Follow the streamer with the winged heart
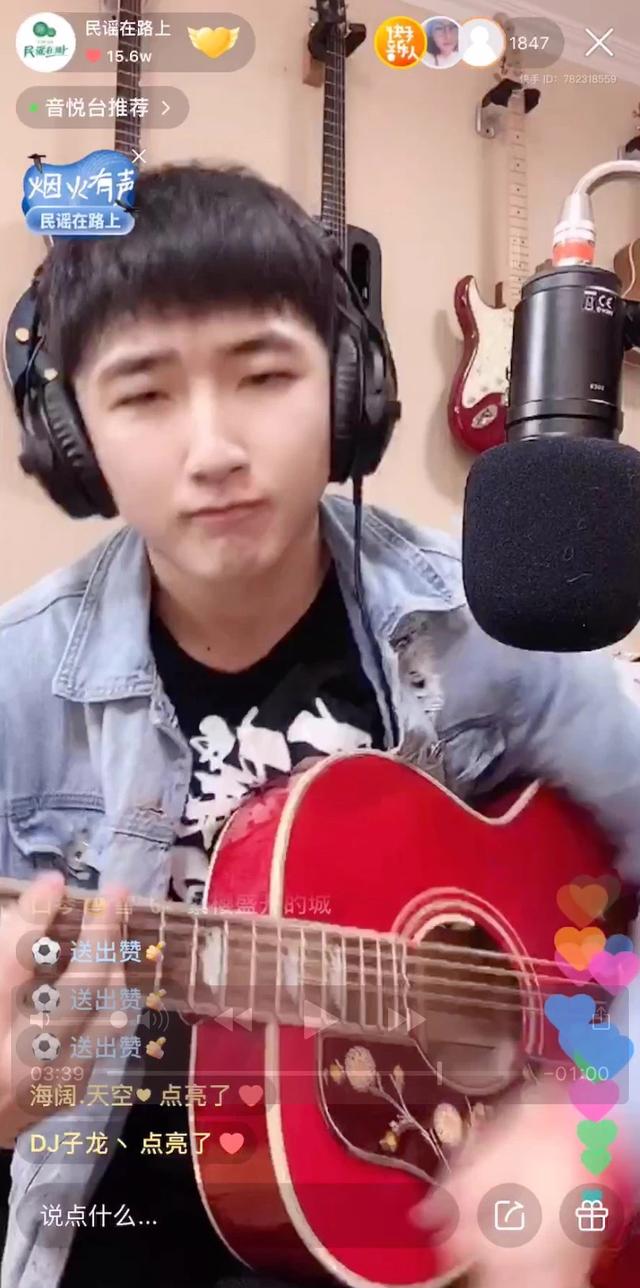The image size is (640, 1288). tap(213, 42)
